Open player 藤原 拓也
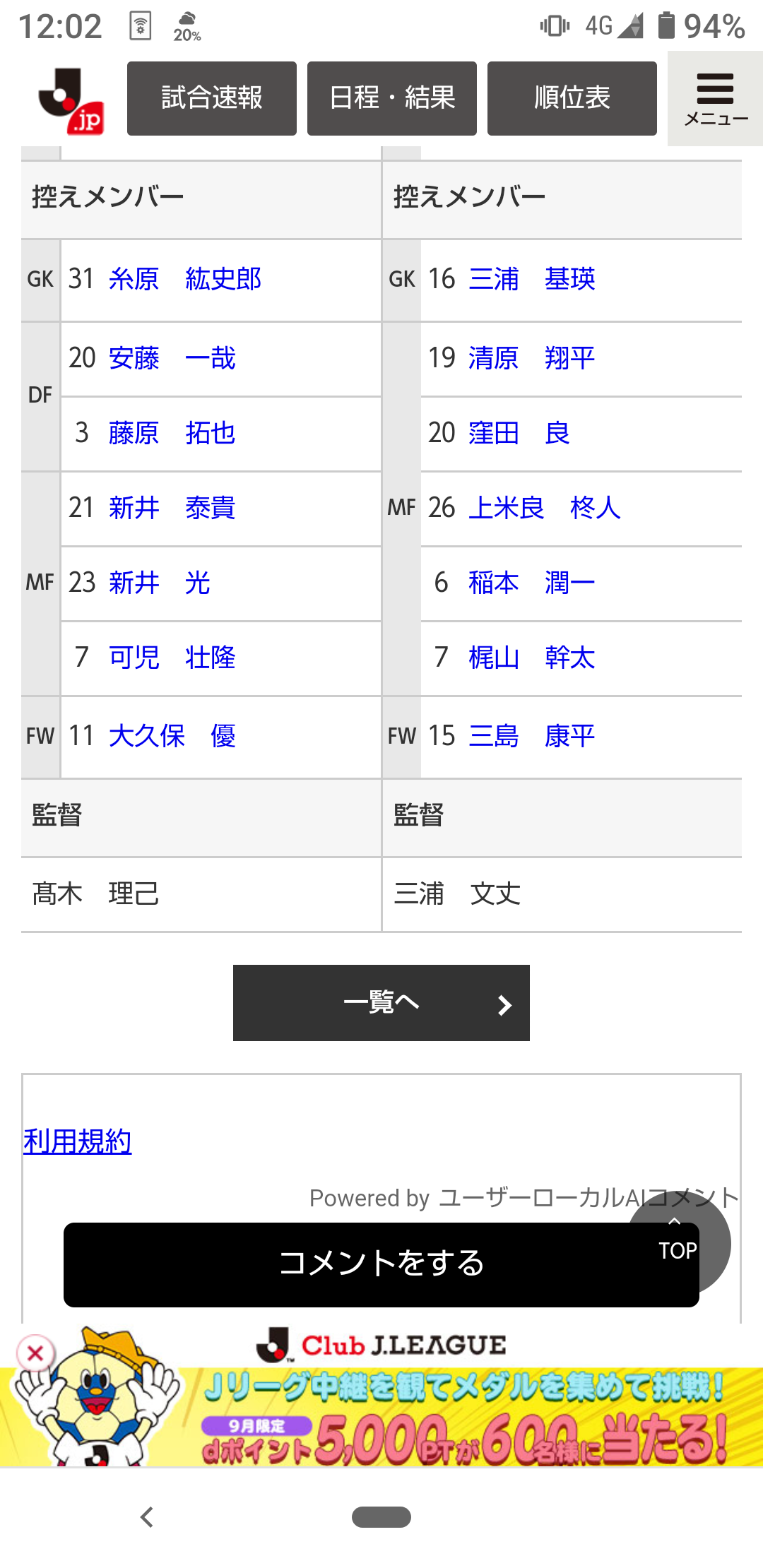 point(172,433)
